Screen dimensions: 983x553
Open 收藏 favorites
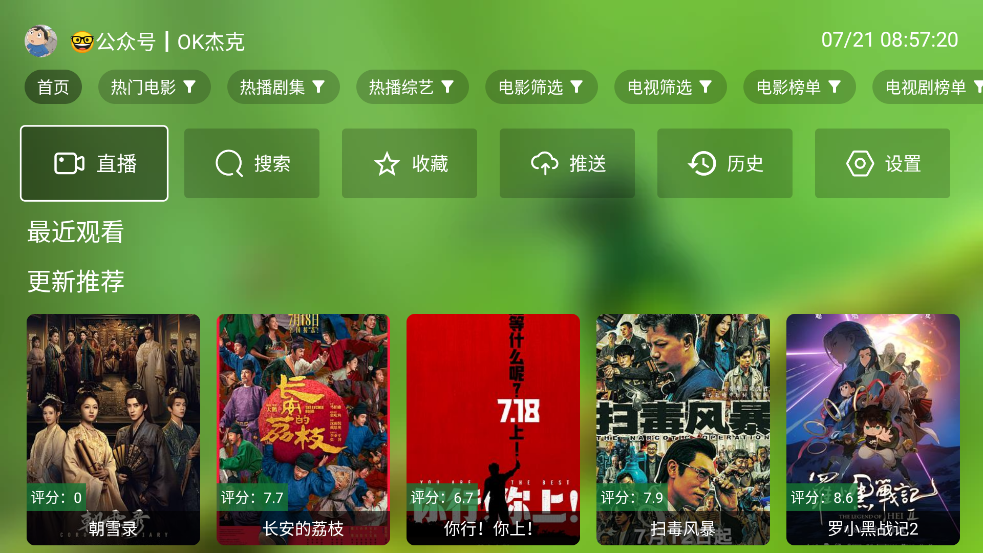tap(409, 163)
